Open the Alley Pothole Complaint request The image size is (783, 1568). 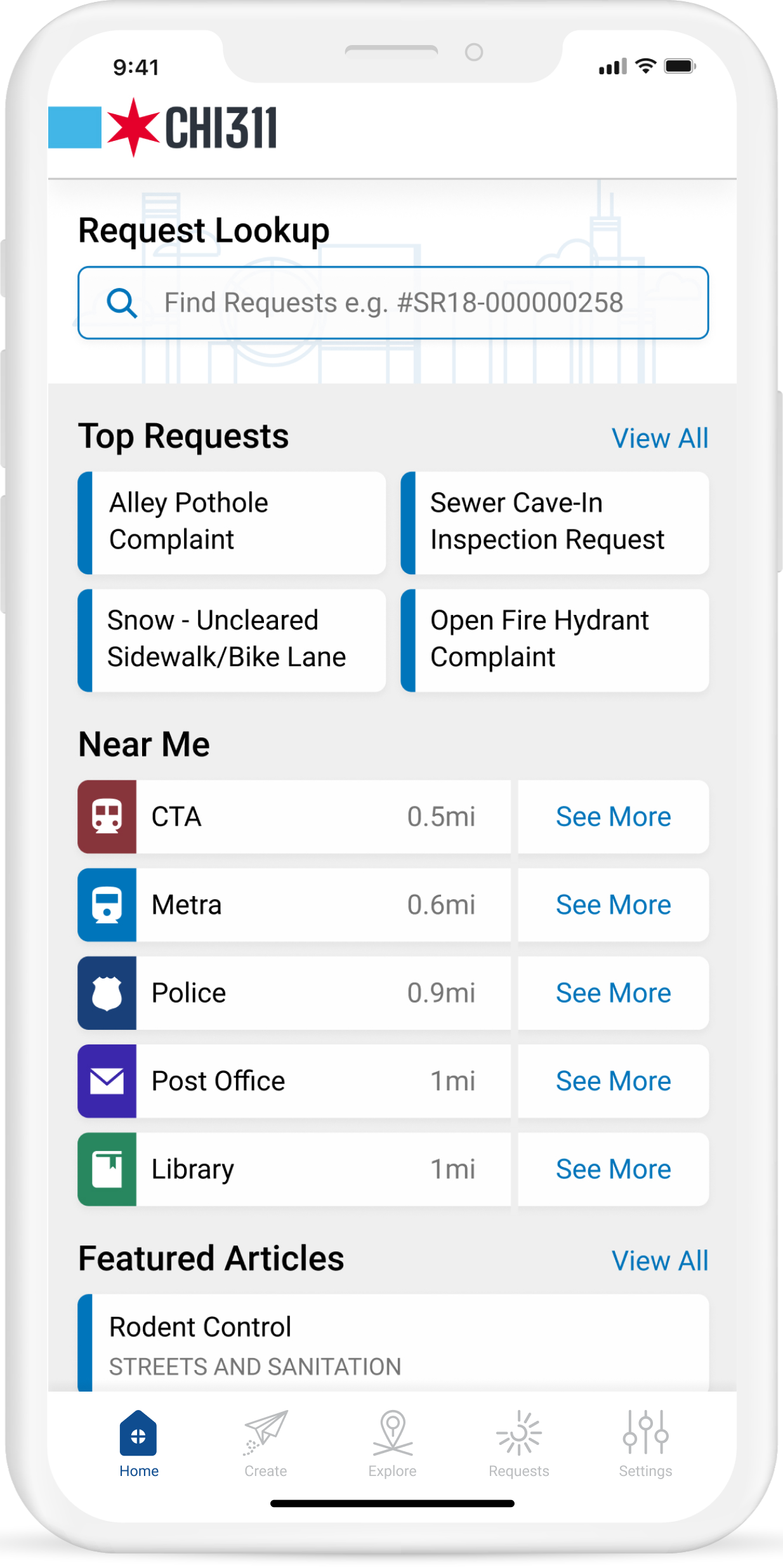coord(232,522)
